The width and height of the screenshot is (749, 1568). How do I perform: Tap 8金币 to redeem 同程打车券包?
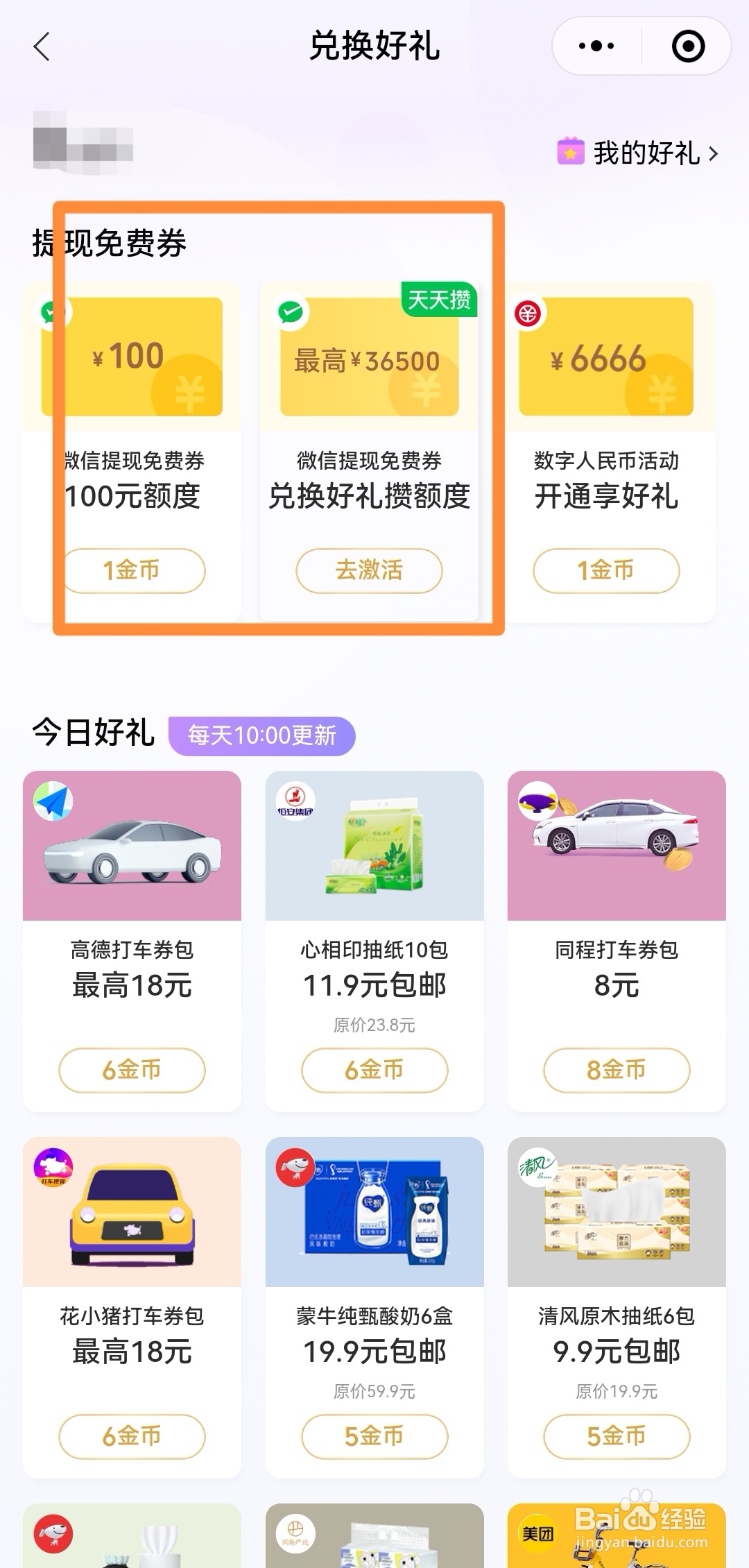coord(616,1070)
